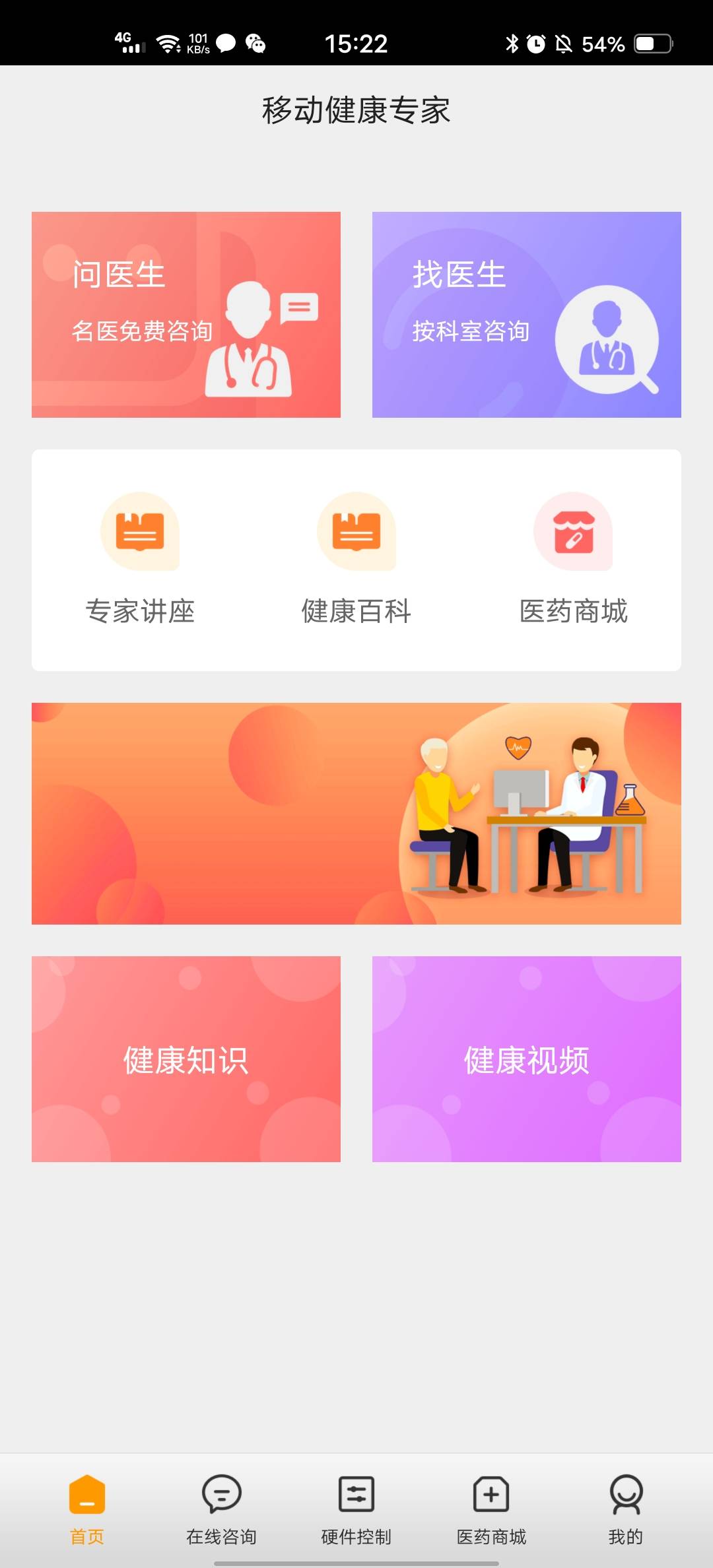Open the 找医生 department consultation card
713x1568 pixels.
[x=526, y=315]
